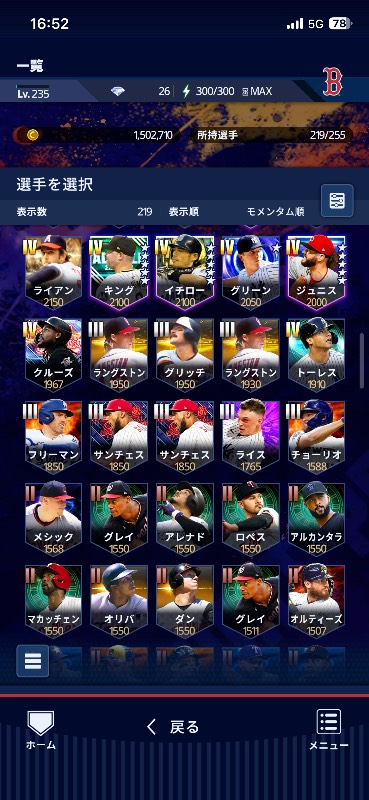Select the メシック 1568 card
Viewport: 369px width, 800px height.
point(53,519)
